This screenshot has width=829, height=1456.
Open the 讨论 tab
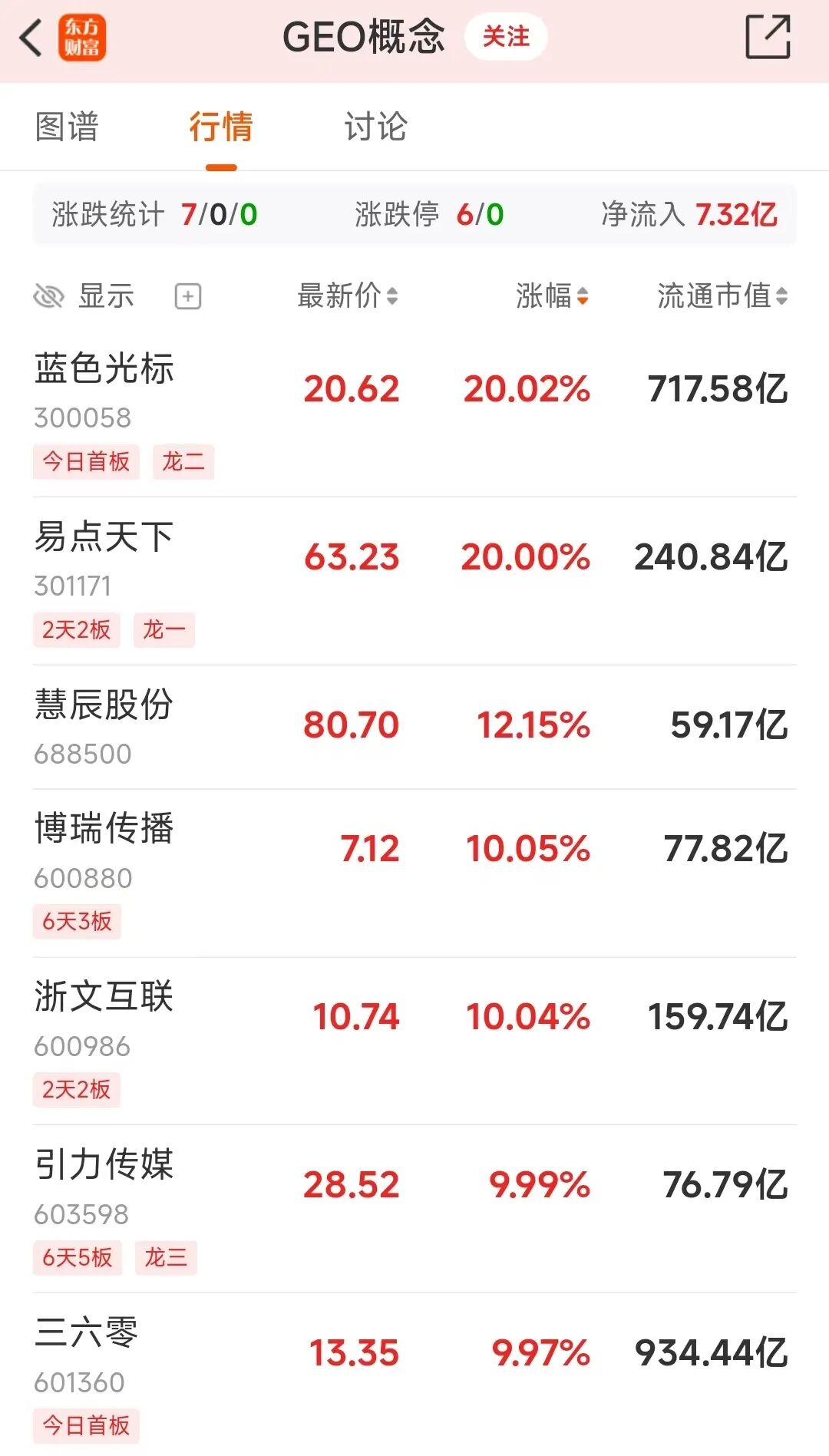(375, 127)
